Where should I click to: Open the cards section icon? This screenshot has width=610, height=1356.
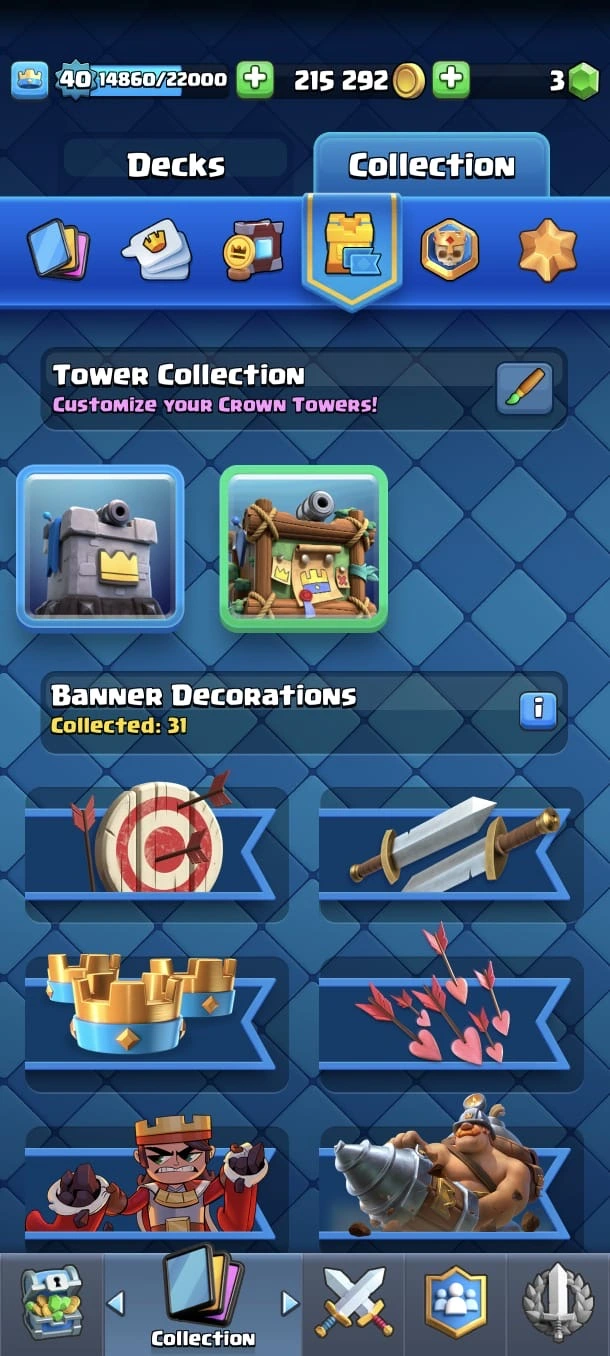[58, 249]
